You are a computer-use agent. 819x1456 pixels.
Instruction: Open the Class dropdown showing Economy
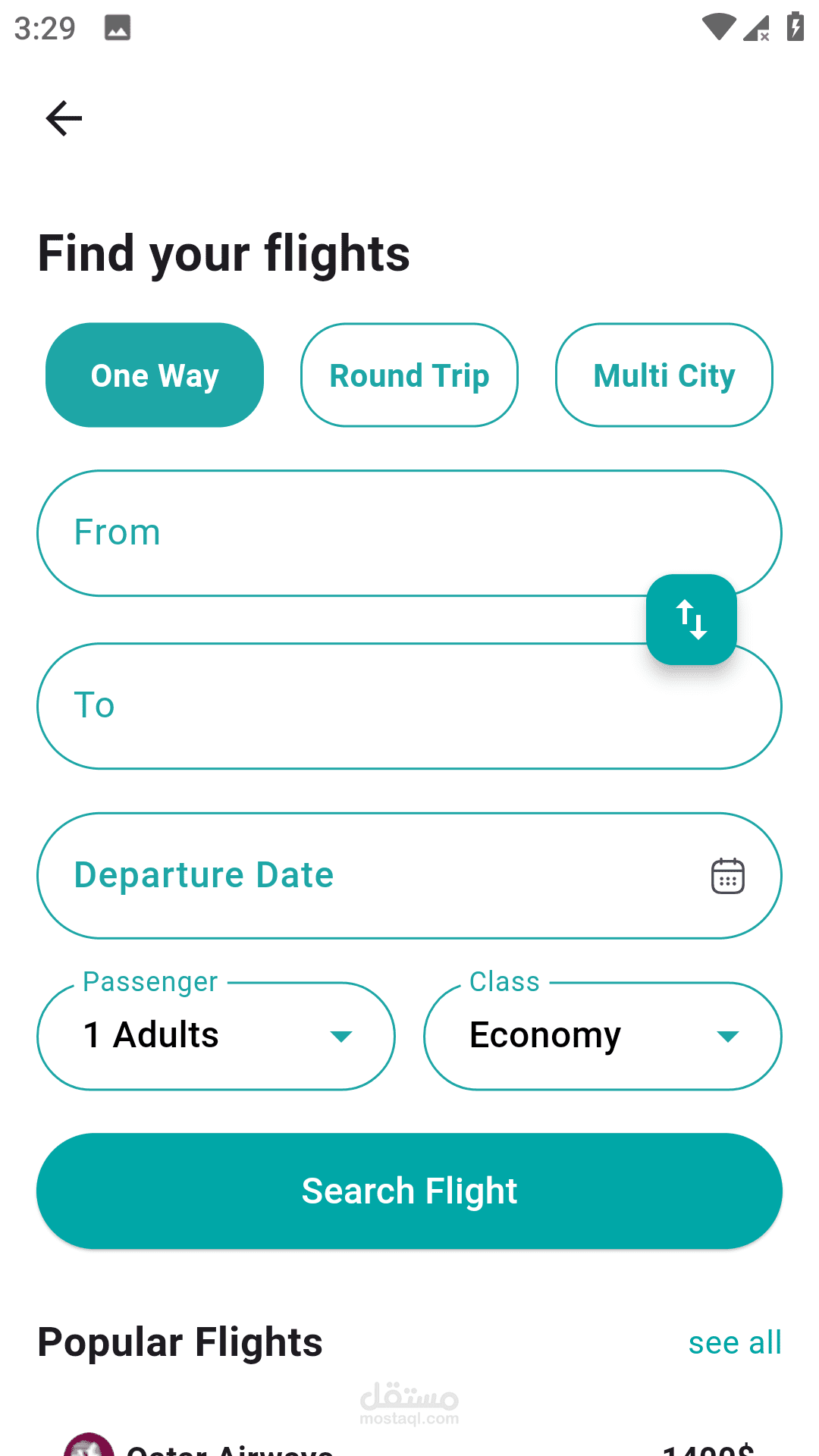click(603, 1036)
